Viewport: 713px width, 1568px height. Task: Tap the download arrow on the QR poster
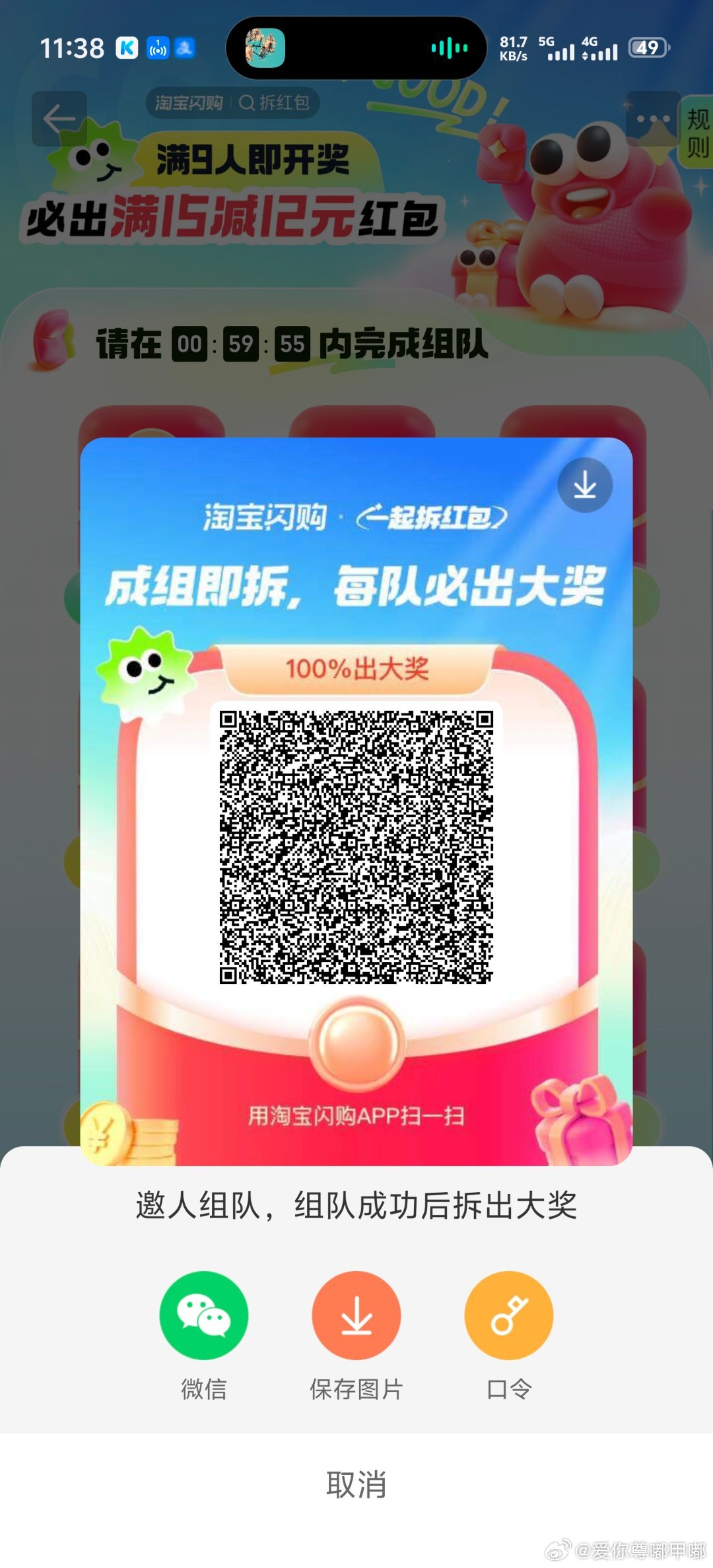tap(585, 486)
